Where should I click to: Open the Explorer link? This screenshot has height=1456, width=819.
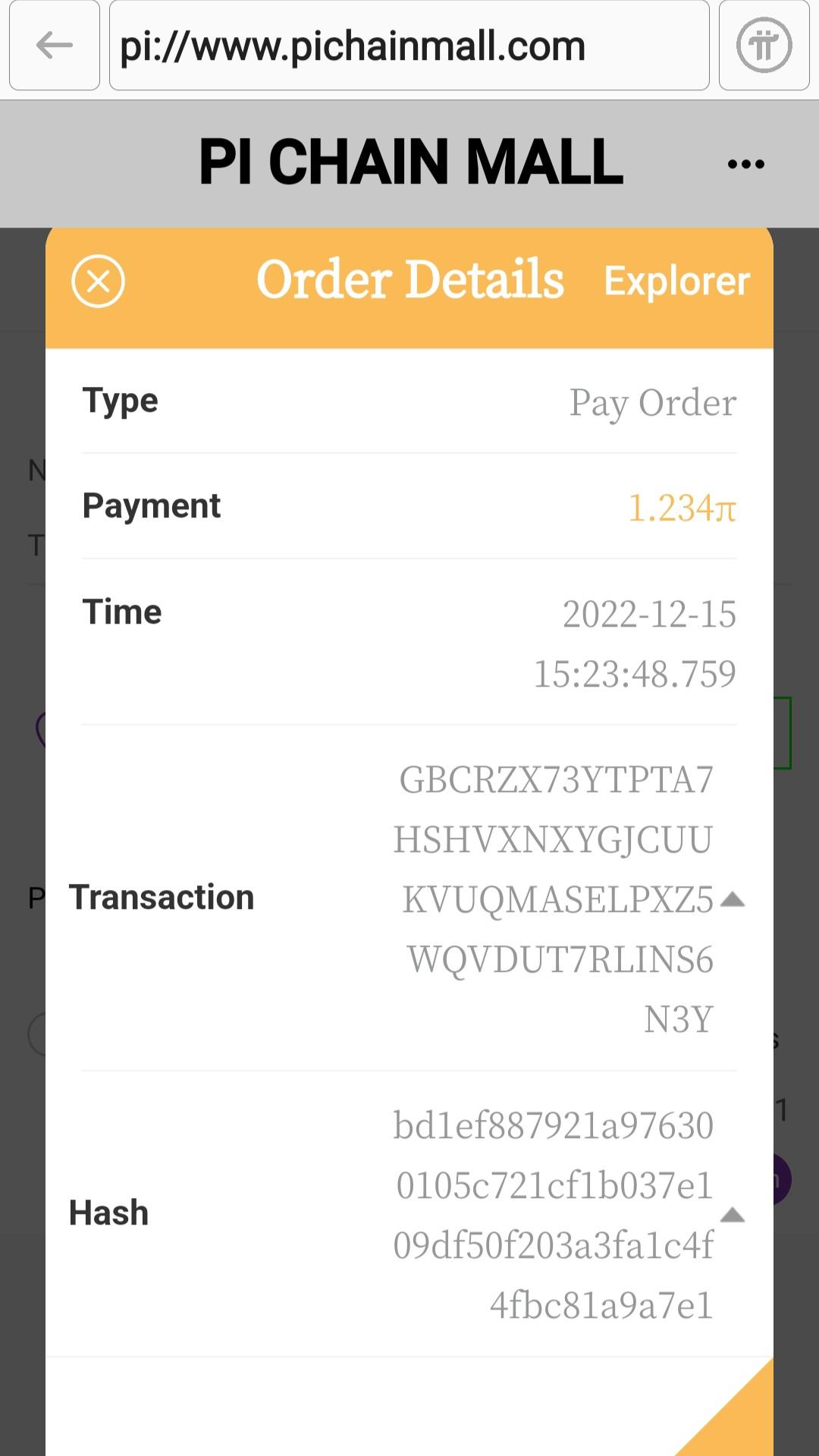676,281
